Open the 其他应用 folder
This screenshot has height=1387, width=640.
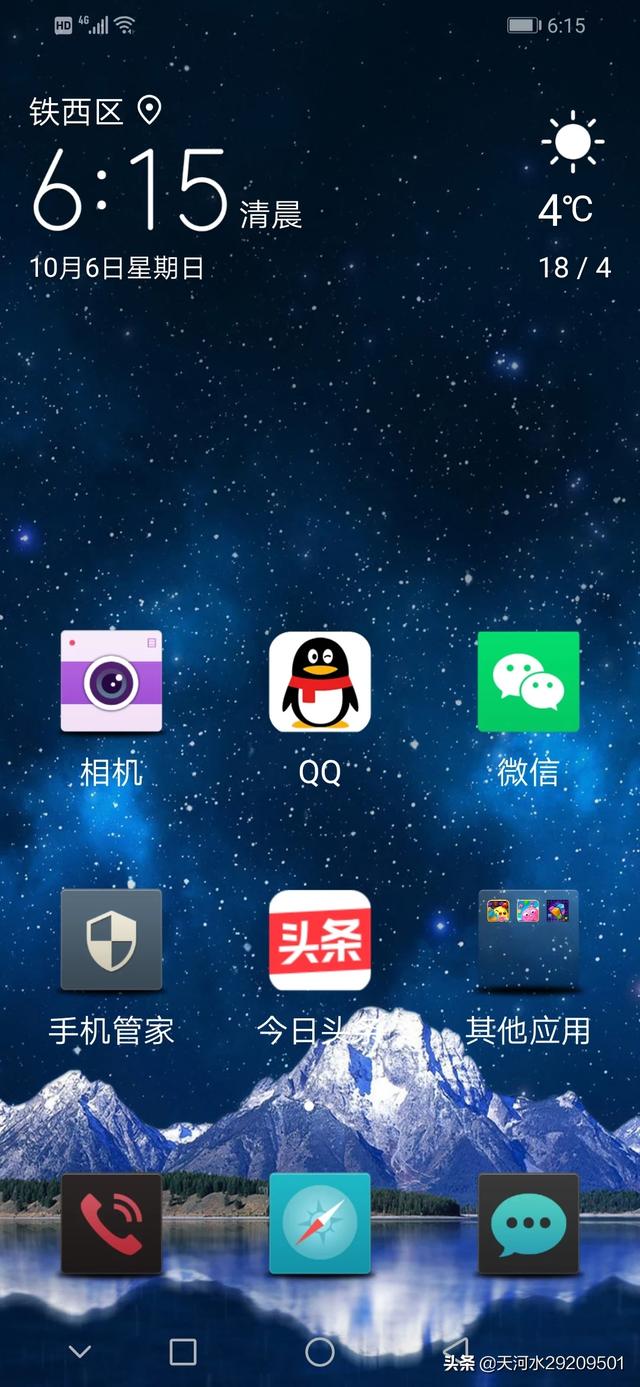click(528, 940)
